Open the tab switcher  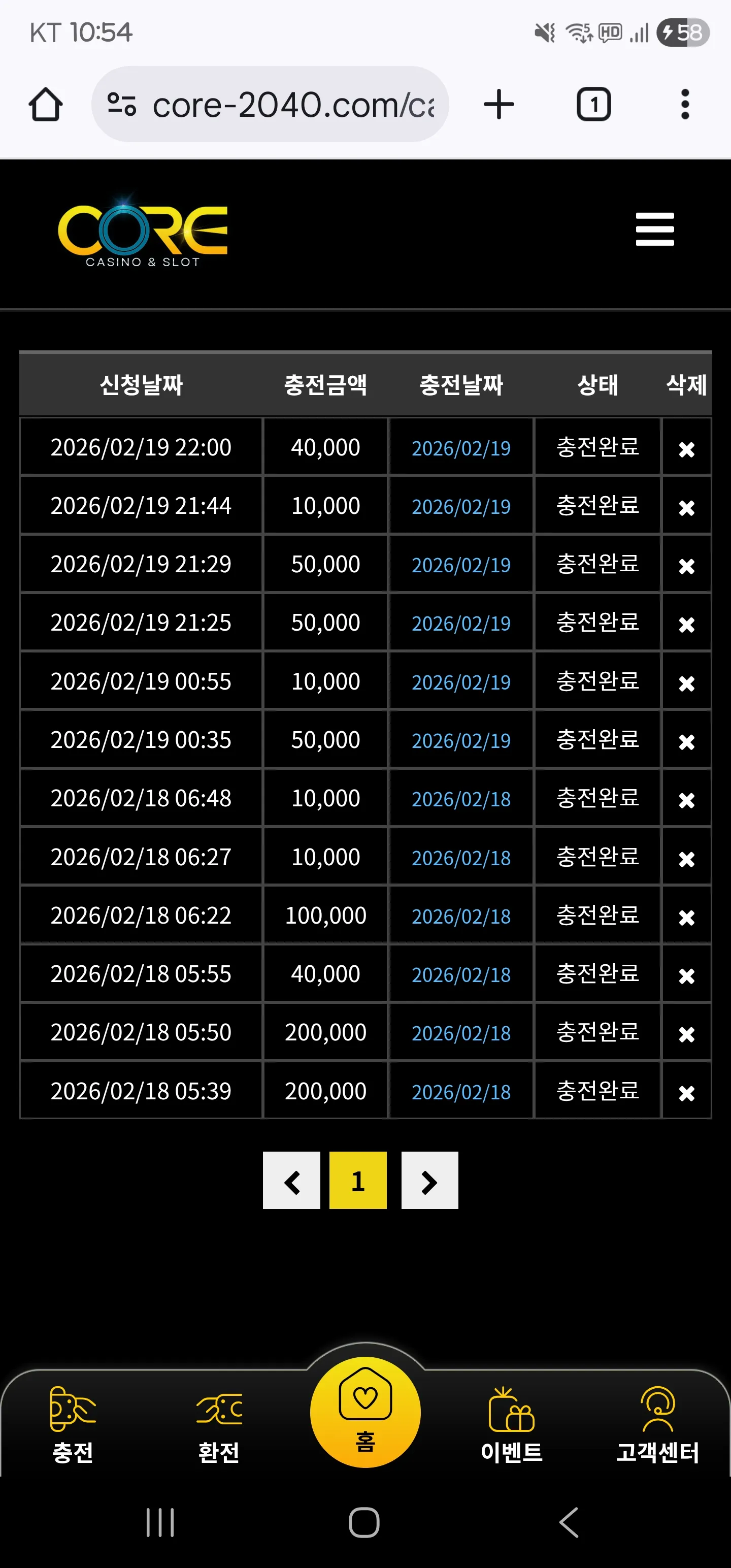[593, 104]
